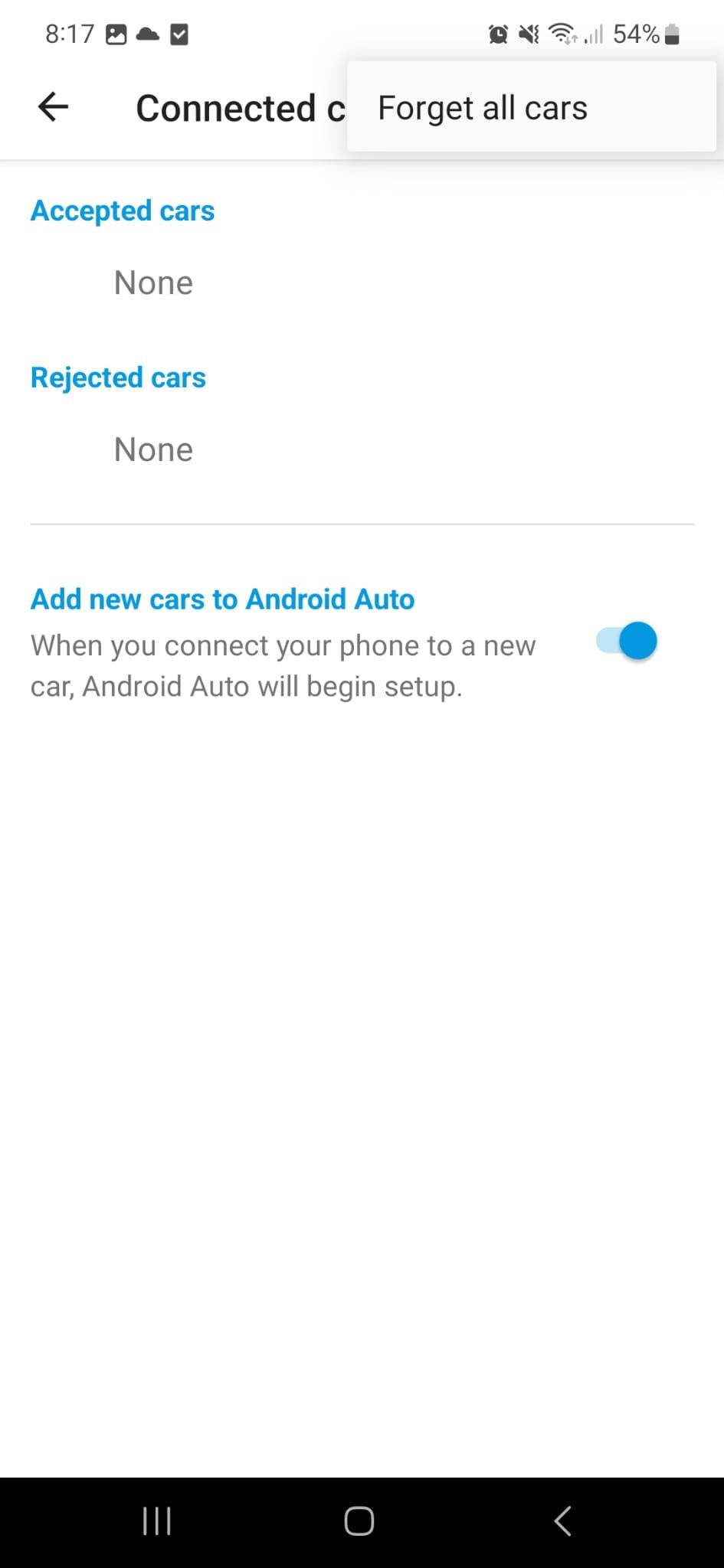Tap the blue toggle knob
The image size is (724, 1568).
tap(636, 641)
